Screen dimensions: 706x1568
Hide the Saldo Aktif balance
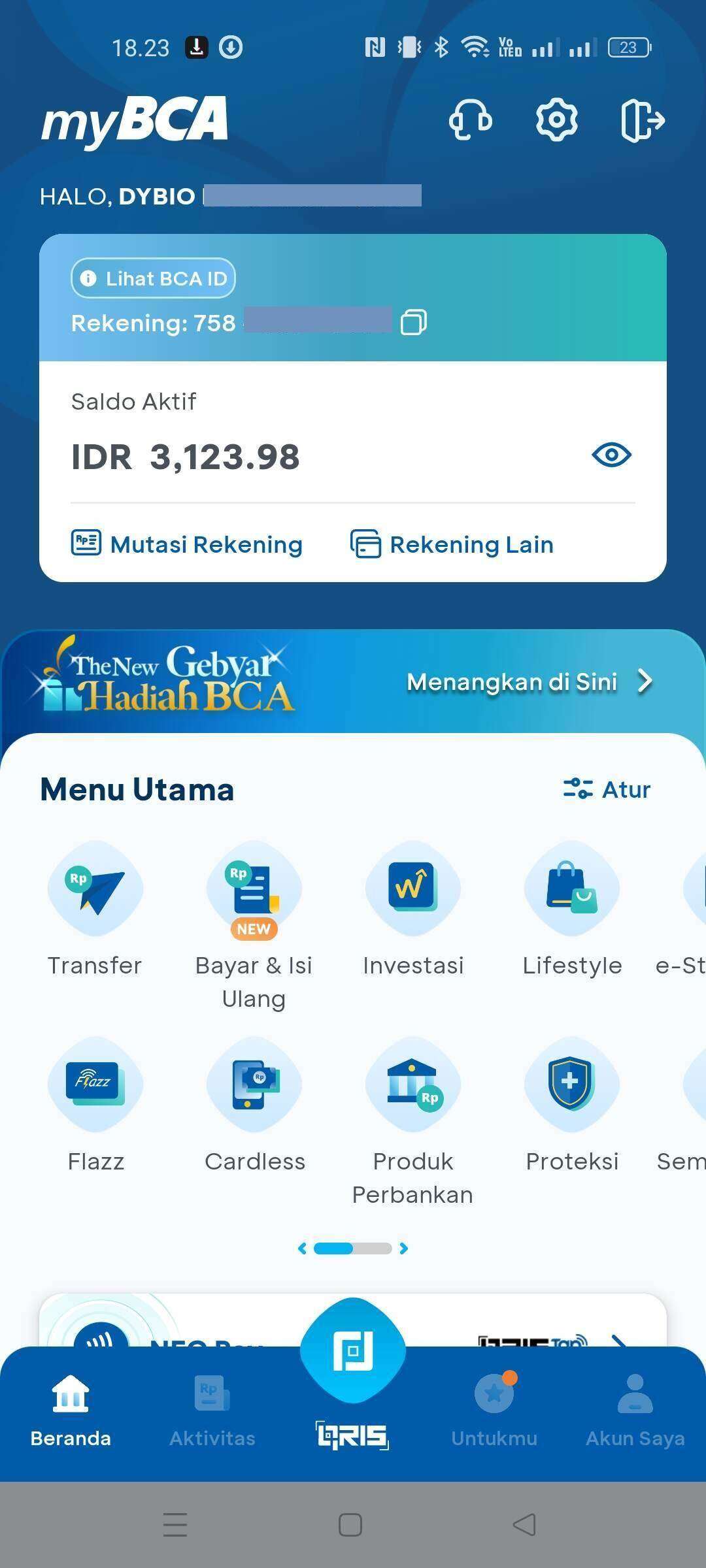[x=611, y=455]
